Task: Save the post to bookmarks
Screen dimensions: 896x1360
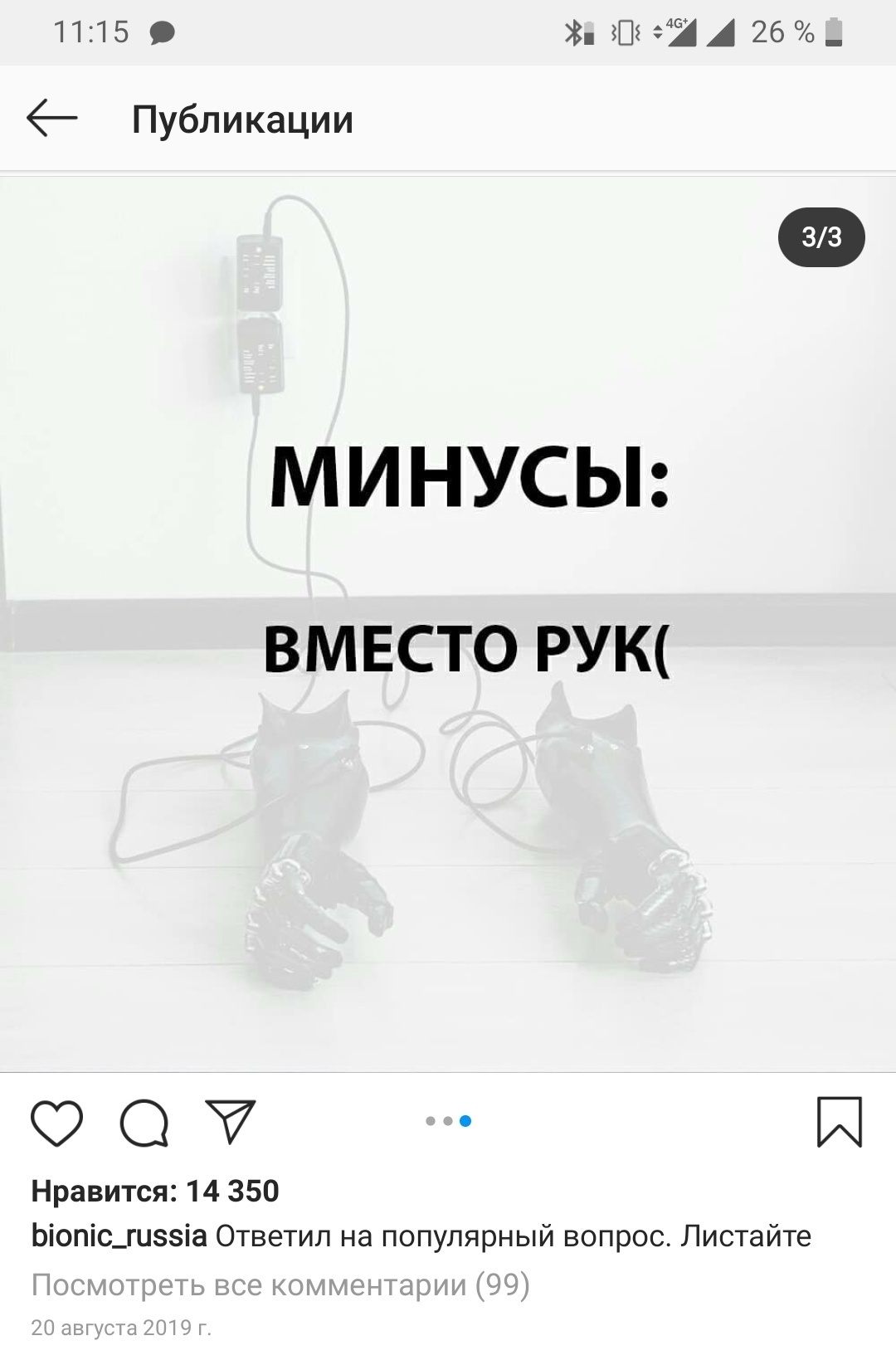Action: (x=839, y=1122)
